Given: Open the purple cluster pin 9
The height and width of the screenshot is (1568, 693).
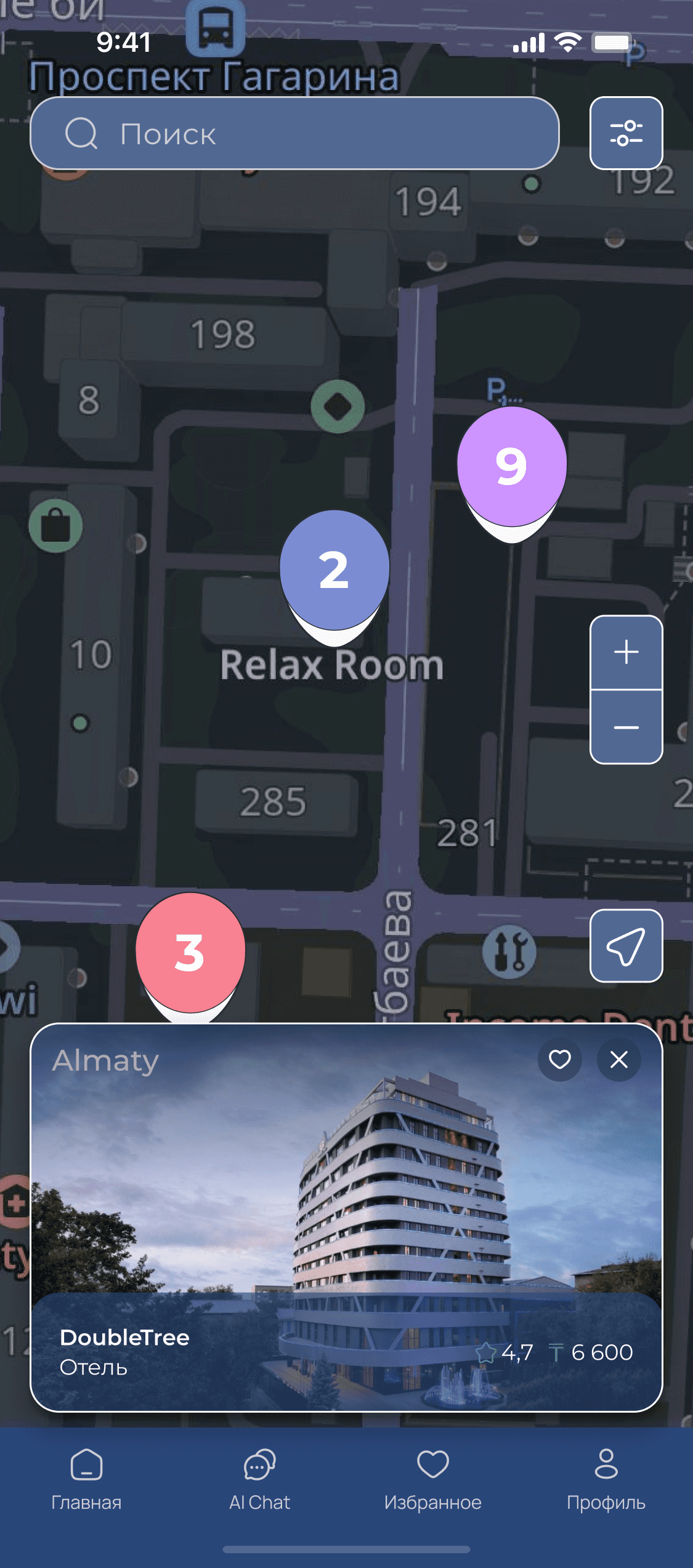Looking at the screenshot, I should point(511,467).
